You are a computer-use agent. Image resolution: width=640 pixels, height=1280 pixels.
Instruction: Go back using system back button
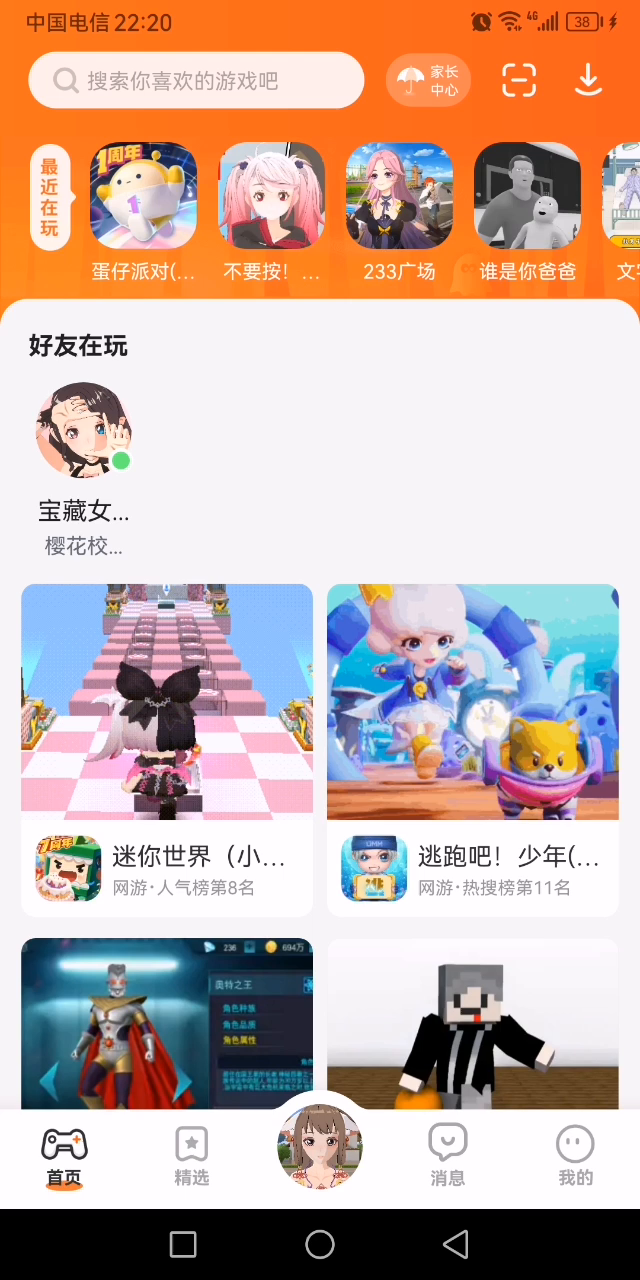[x=456, y=1244]
